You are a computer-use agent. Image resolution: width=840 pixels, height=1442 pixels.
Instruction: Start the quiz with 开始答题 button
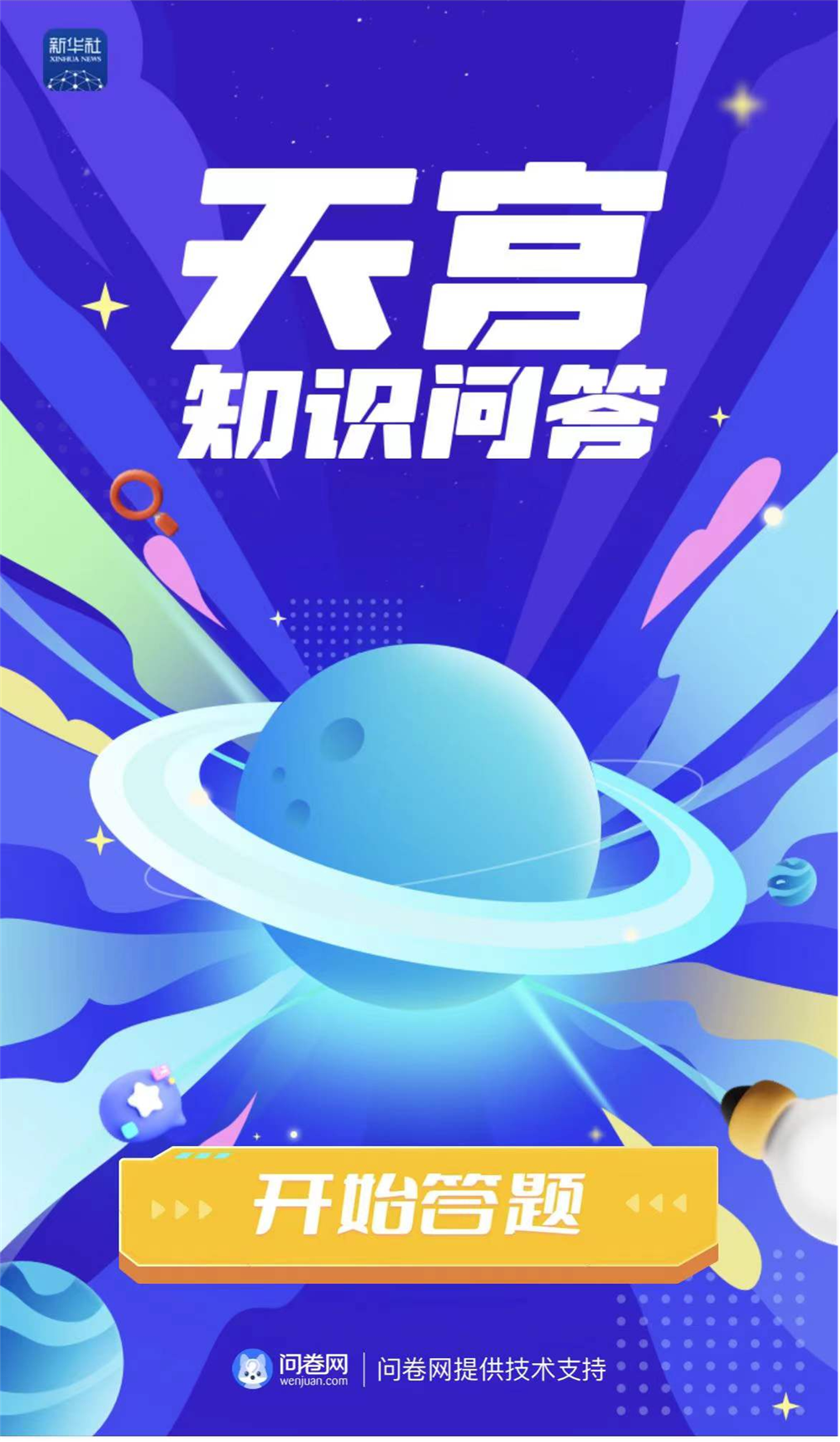coord(417,1207)
